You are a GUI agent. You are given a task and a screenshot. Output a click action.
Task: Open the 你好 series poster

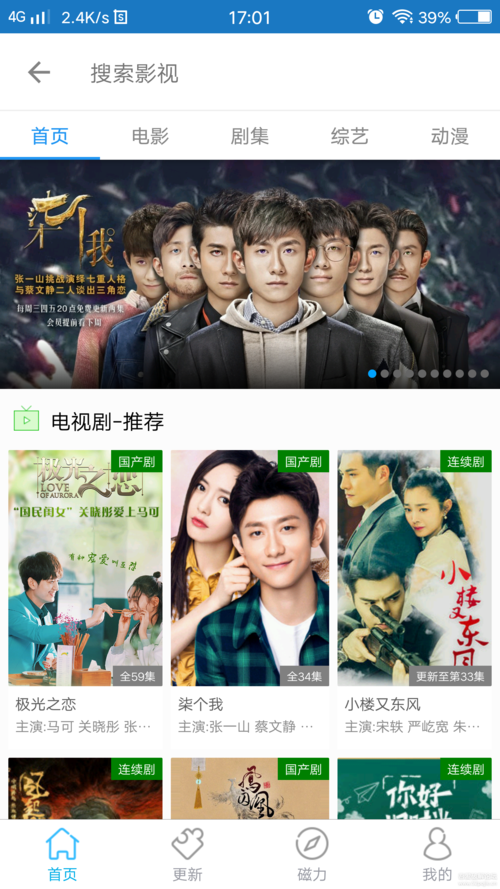[414, 788]
